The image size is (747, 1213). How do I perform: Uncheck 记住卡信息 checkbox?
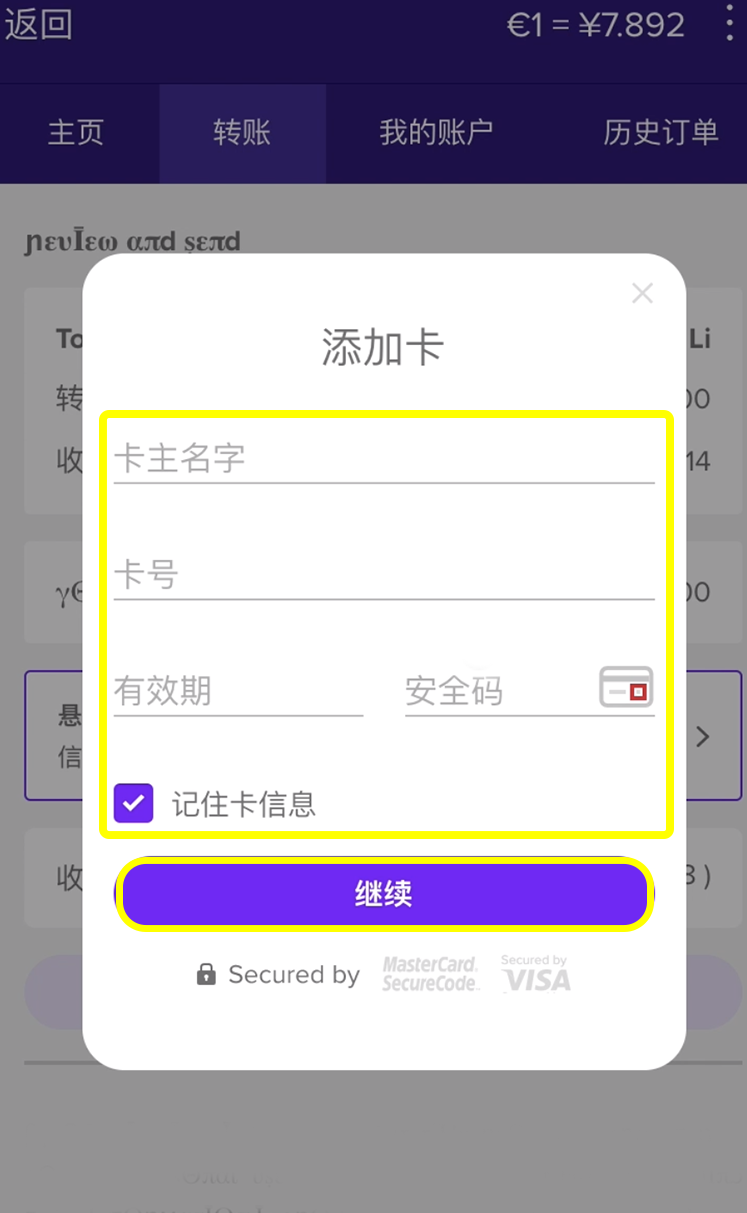pos(134,803)
